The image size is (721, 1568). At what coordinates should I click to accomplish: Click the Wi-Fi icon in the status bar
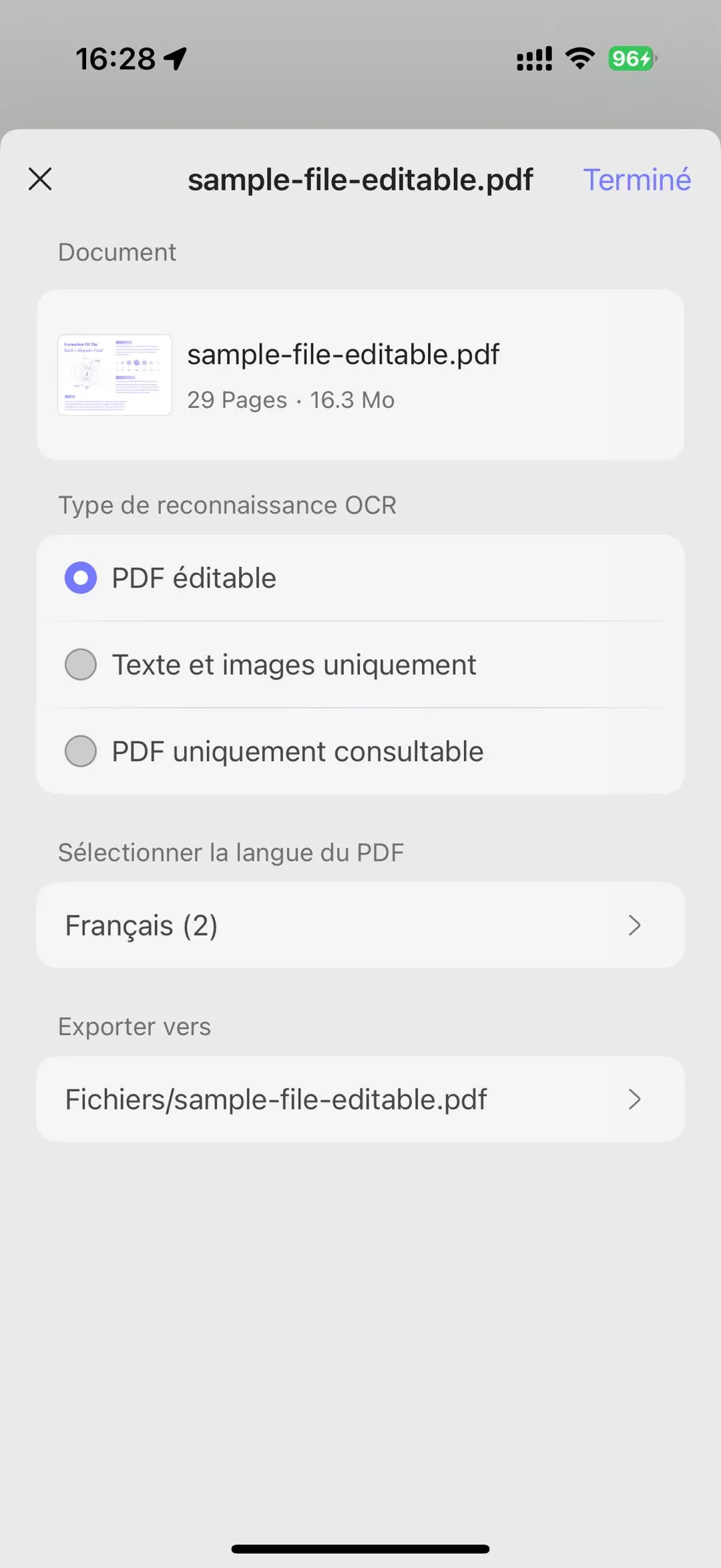point(578,59)
